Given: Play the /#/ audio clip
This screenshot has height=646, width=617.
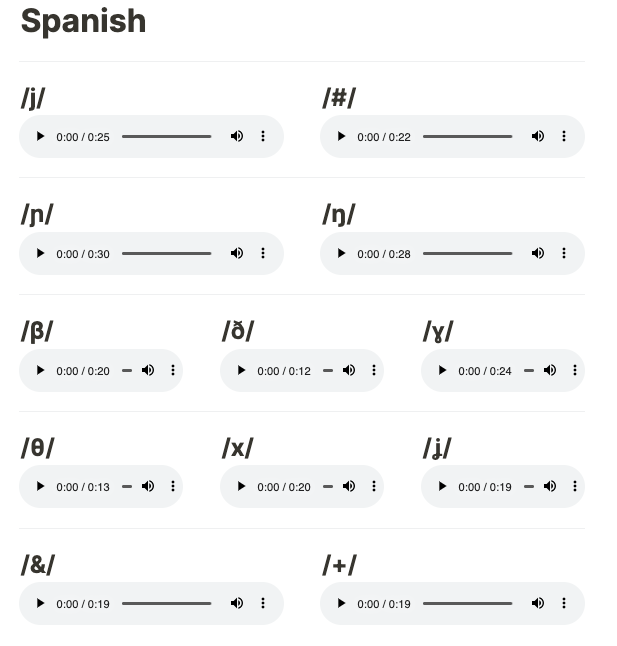Looking at the screenshot, I should 341,137.
